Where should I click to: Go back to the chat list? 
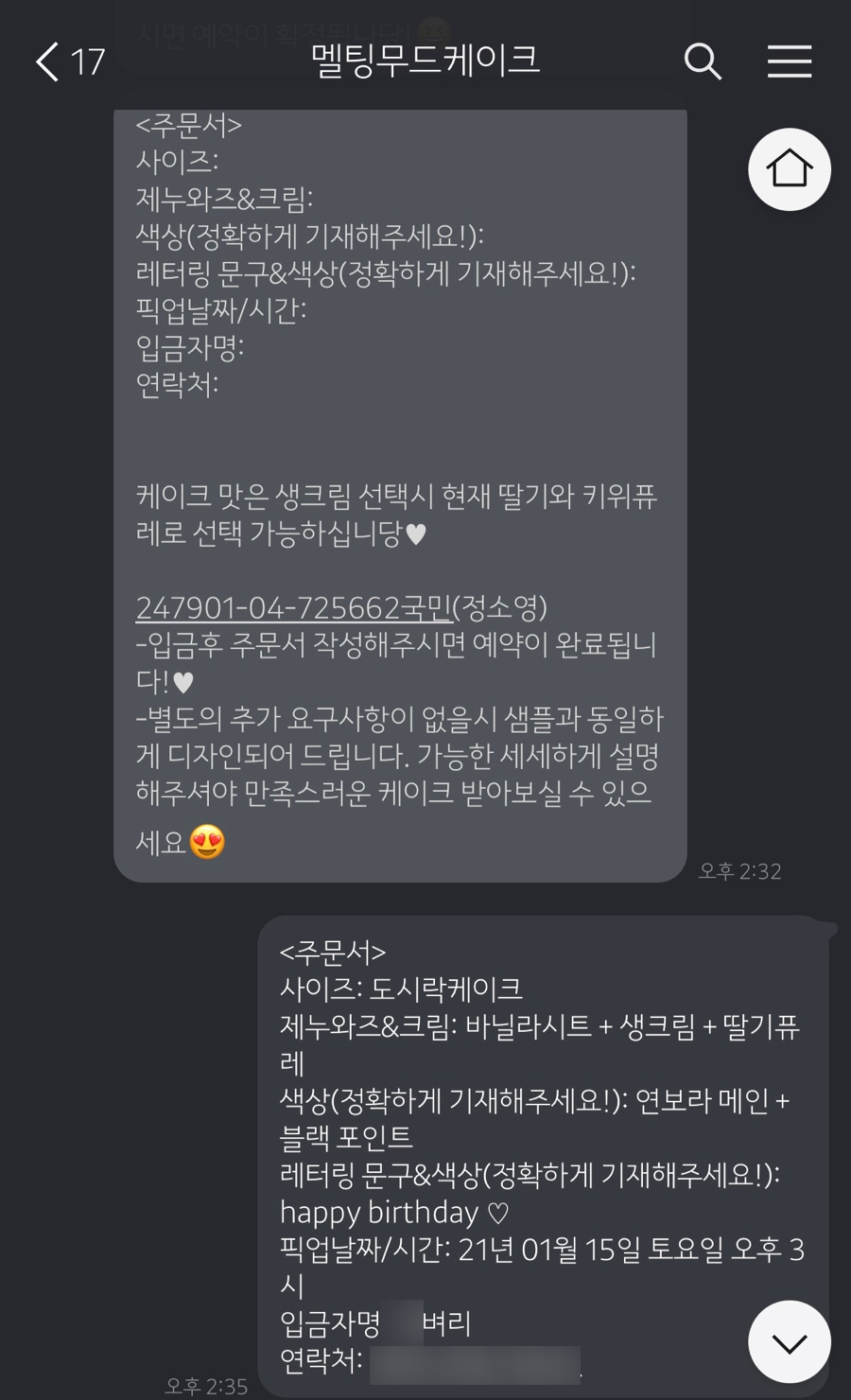tap(49, 62)
